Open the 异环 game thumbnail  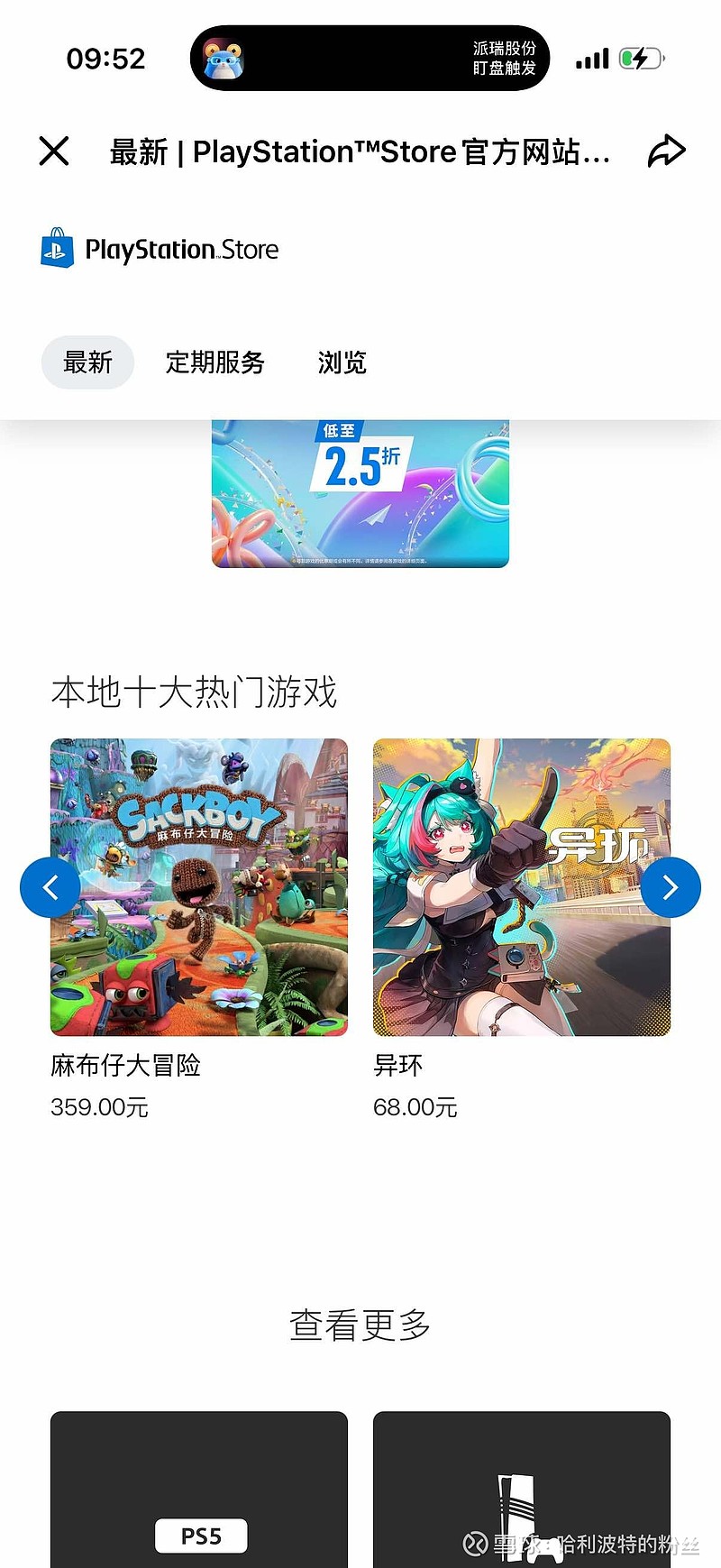coord(521,887)
